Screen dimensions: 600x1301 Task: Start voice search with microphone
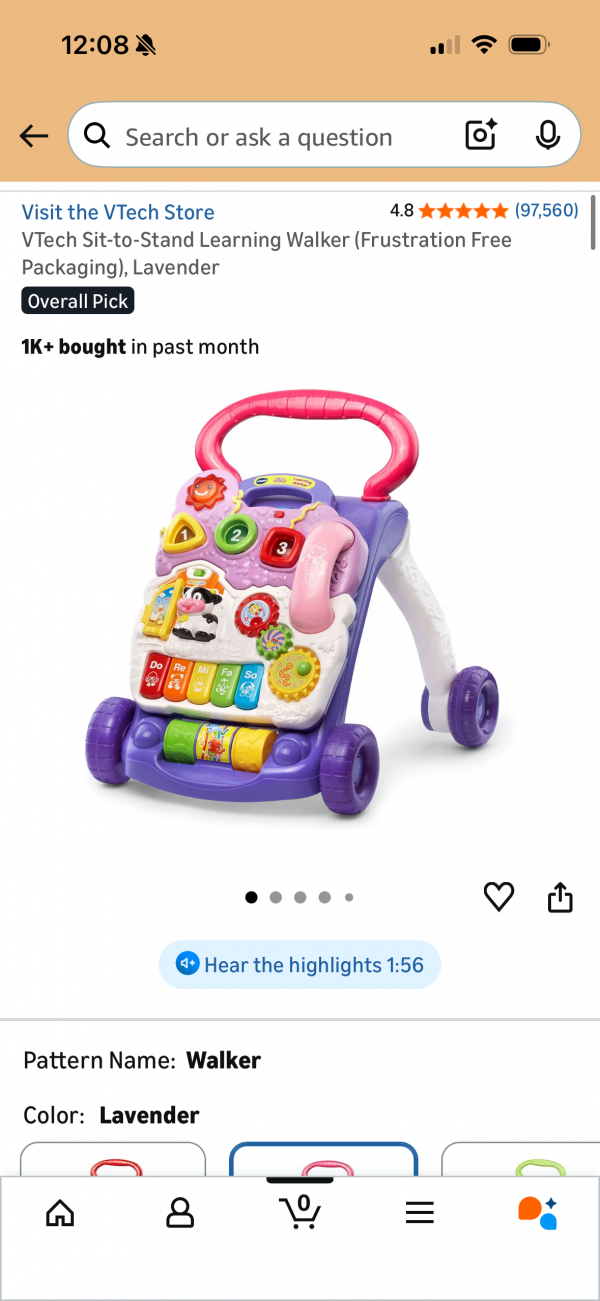pyautogui.click(x=547, y=135)
